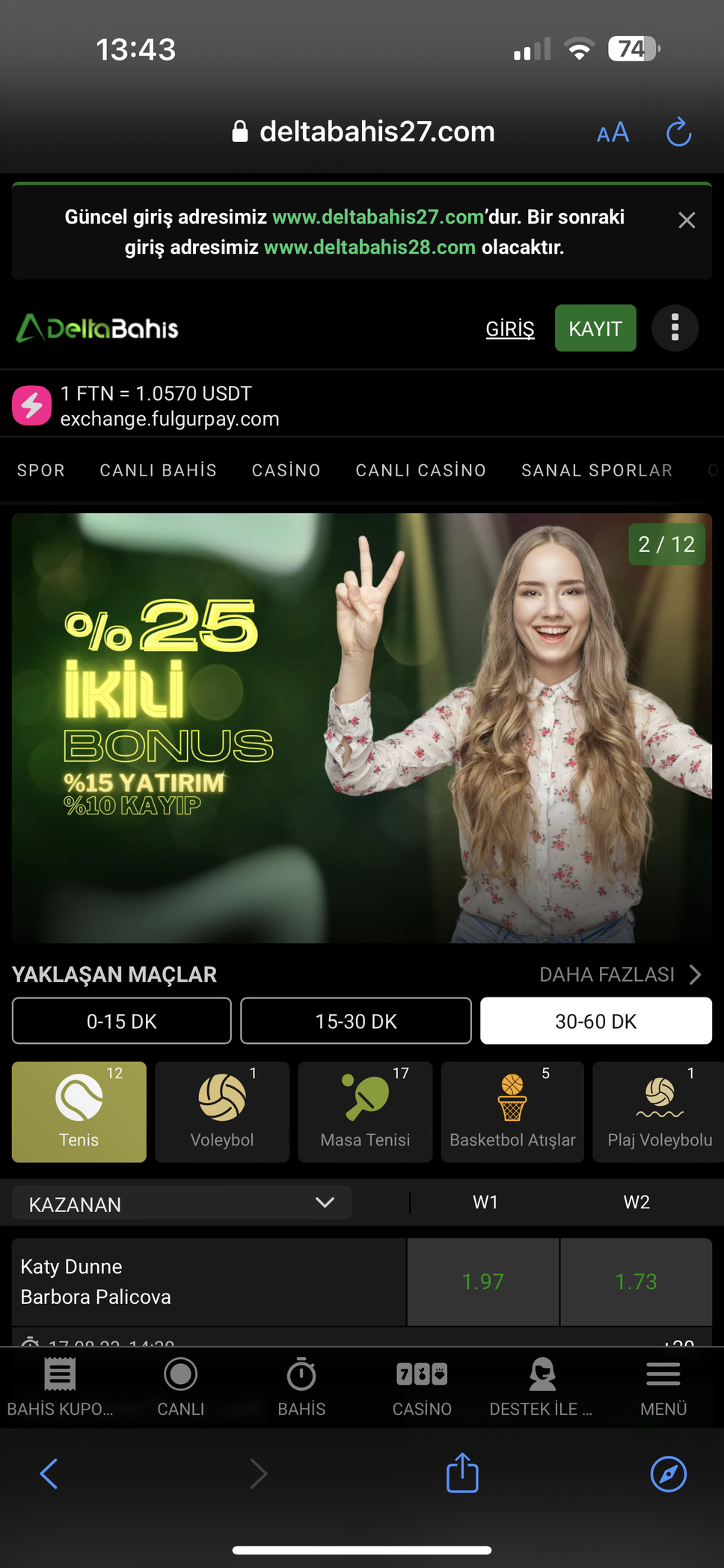Choose the Masa Tenisi sport tile
Image resolution: width=724 pixels, height=1568 pixels.
(x=365, y=1111)
